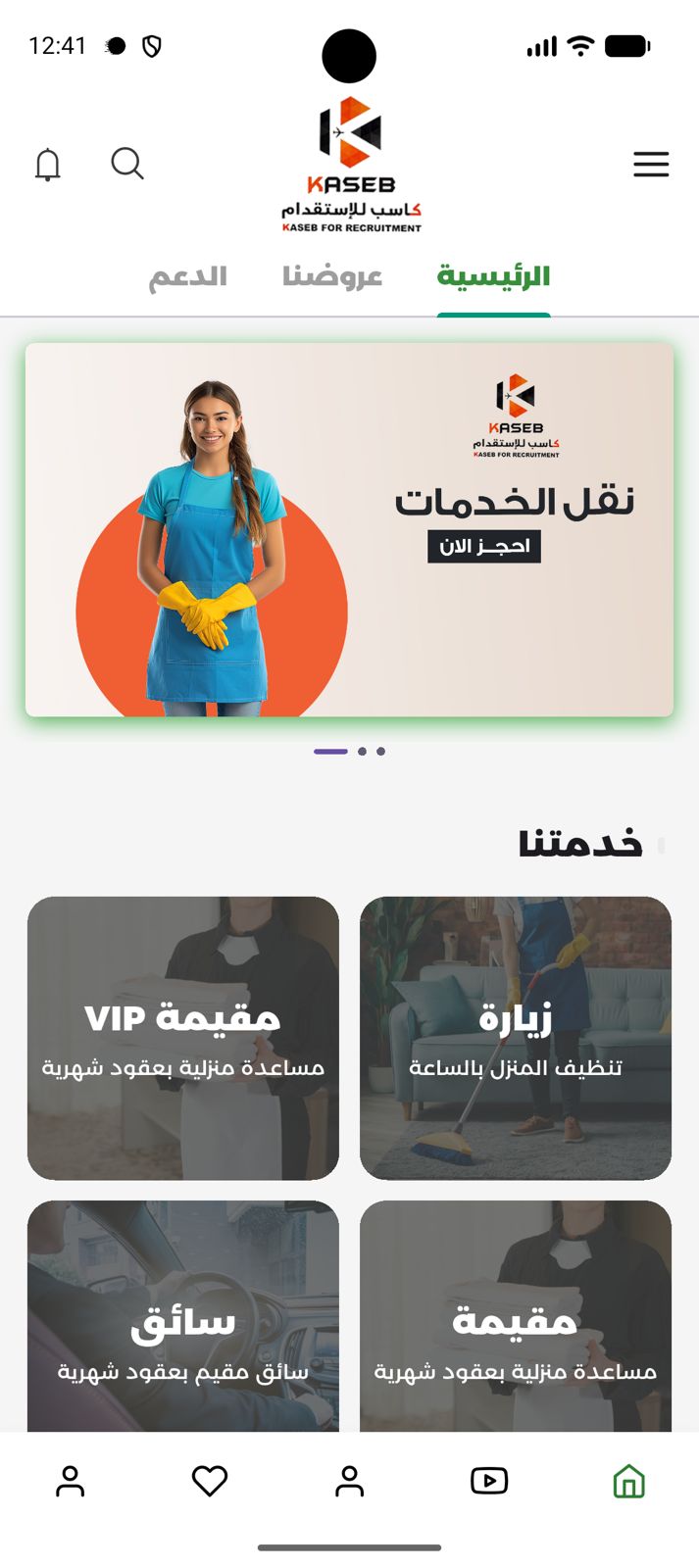Image resolution: width=699 pixels, height=1568 pixels.
Task: Open the زيارة home cleaning service
Action: coord(516,1038)
